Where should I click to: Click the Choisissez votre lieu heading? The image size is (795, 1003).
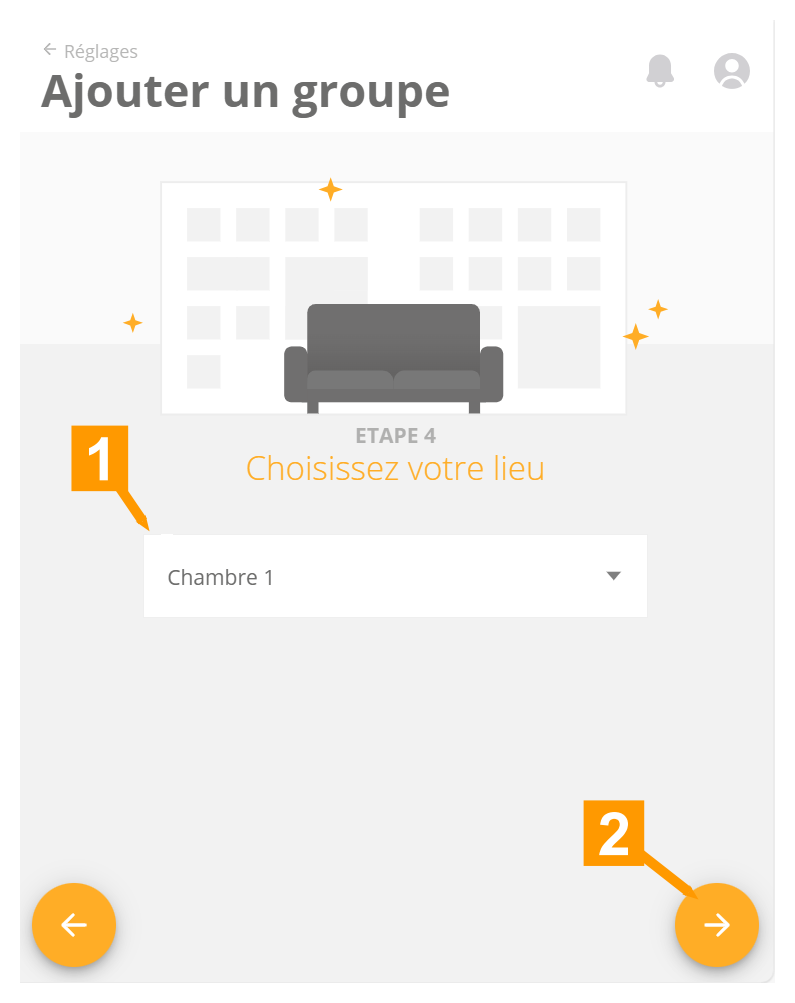(395, 467)
